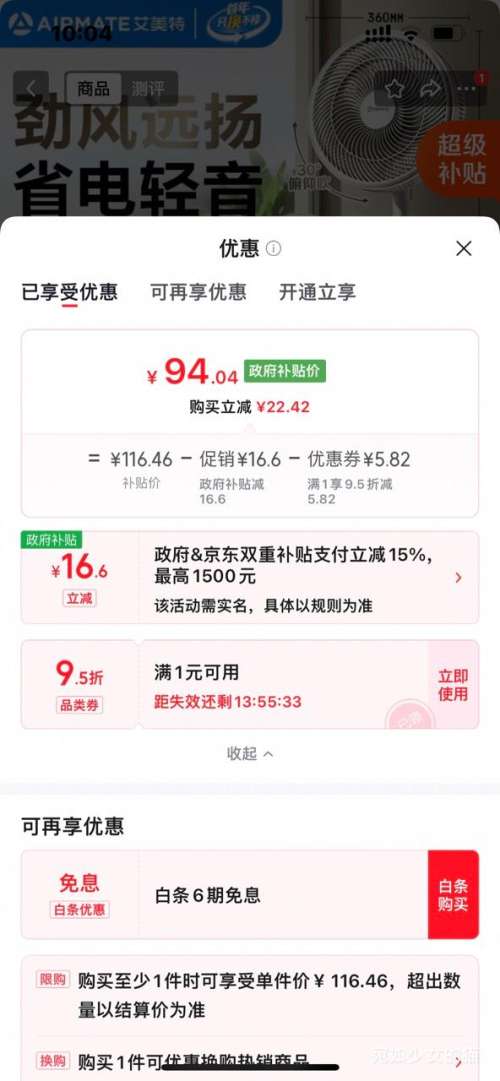Close the 优惠 discount panel
This screenshot has width=500, height=1081.
463,249
